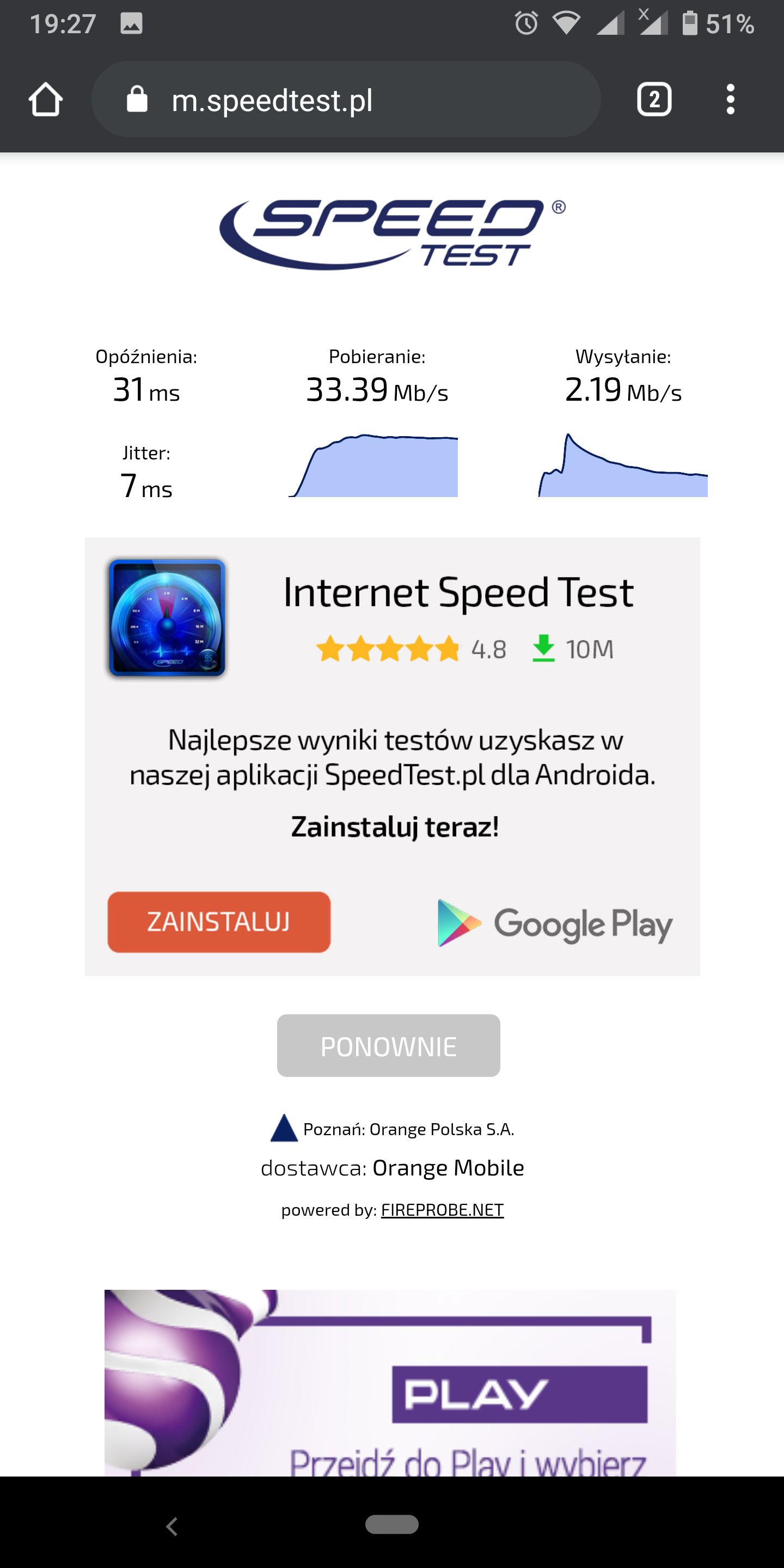Open the FIREPROBE.NET link
This screenshot has height=1568, width=784.
click(442, 1209)
